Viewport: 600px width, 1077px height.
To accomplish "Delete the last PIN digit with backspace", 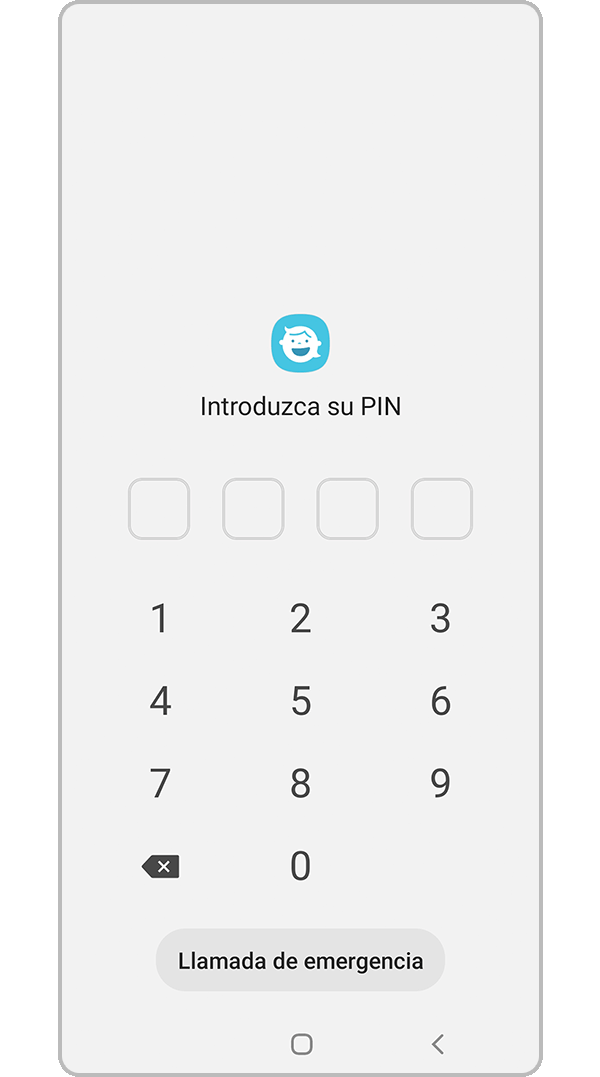I will [x=161, y=867].
